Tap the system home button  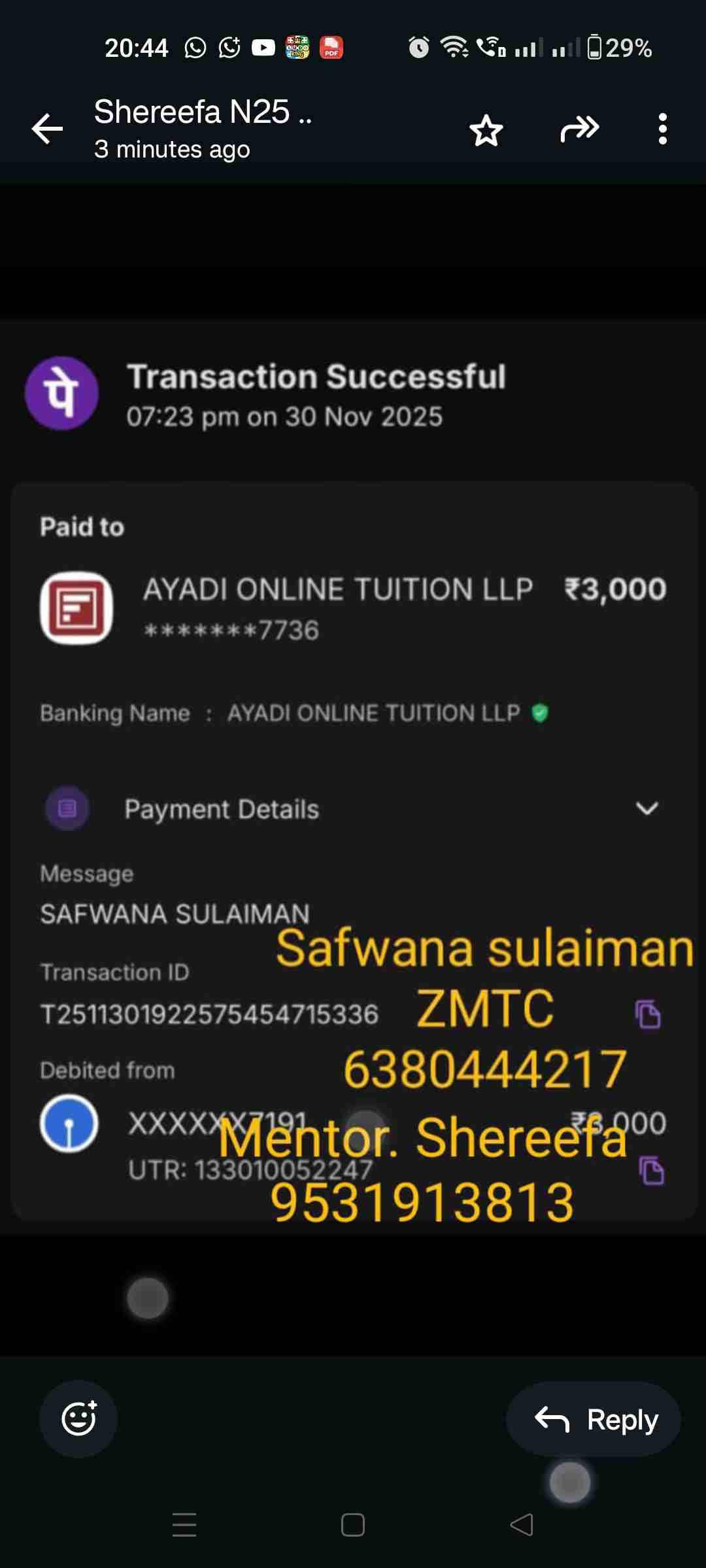[353, 1525]
